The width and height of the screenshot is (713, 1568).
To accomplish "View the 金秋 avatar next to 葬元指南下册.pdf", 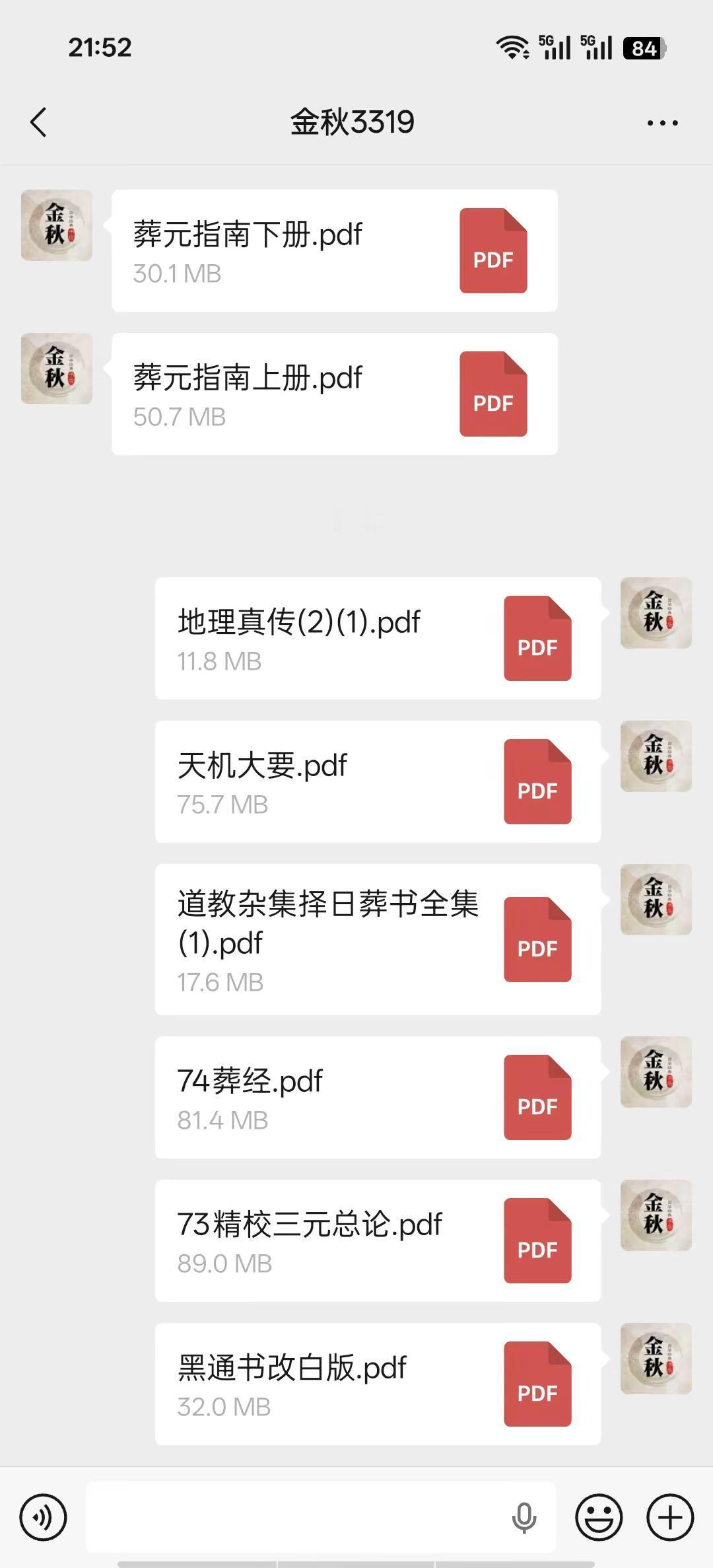I will tap(55, 225).
